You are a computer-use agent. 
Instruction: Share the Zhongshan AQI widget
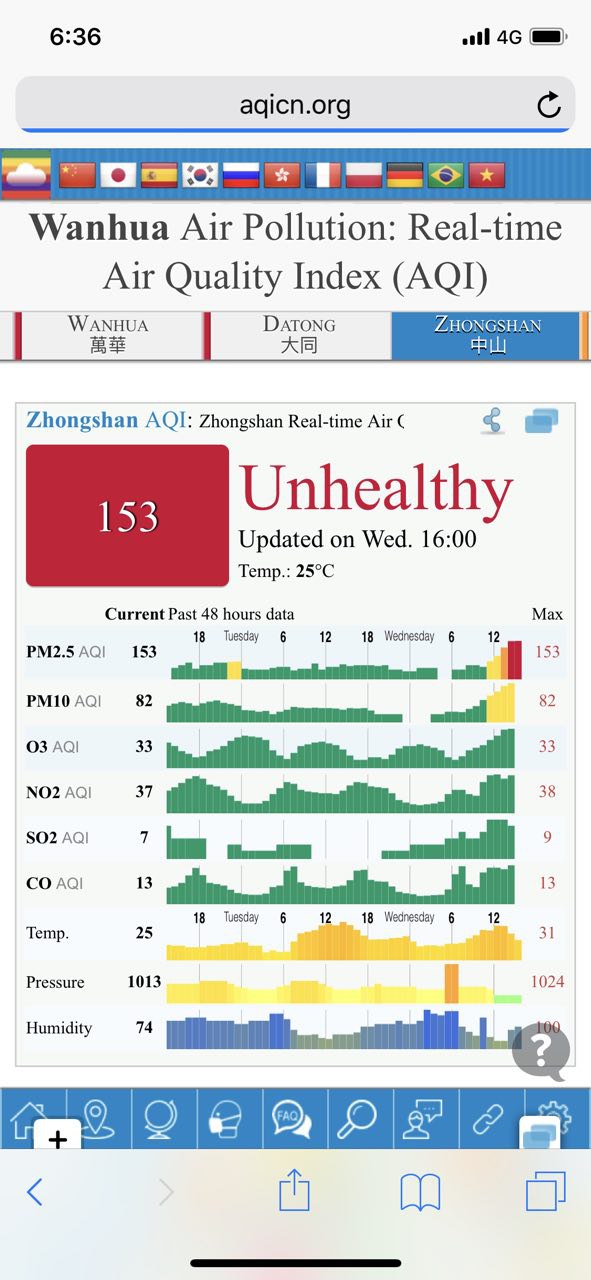492,421
